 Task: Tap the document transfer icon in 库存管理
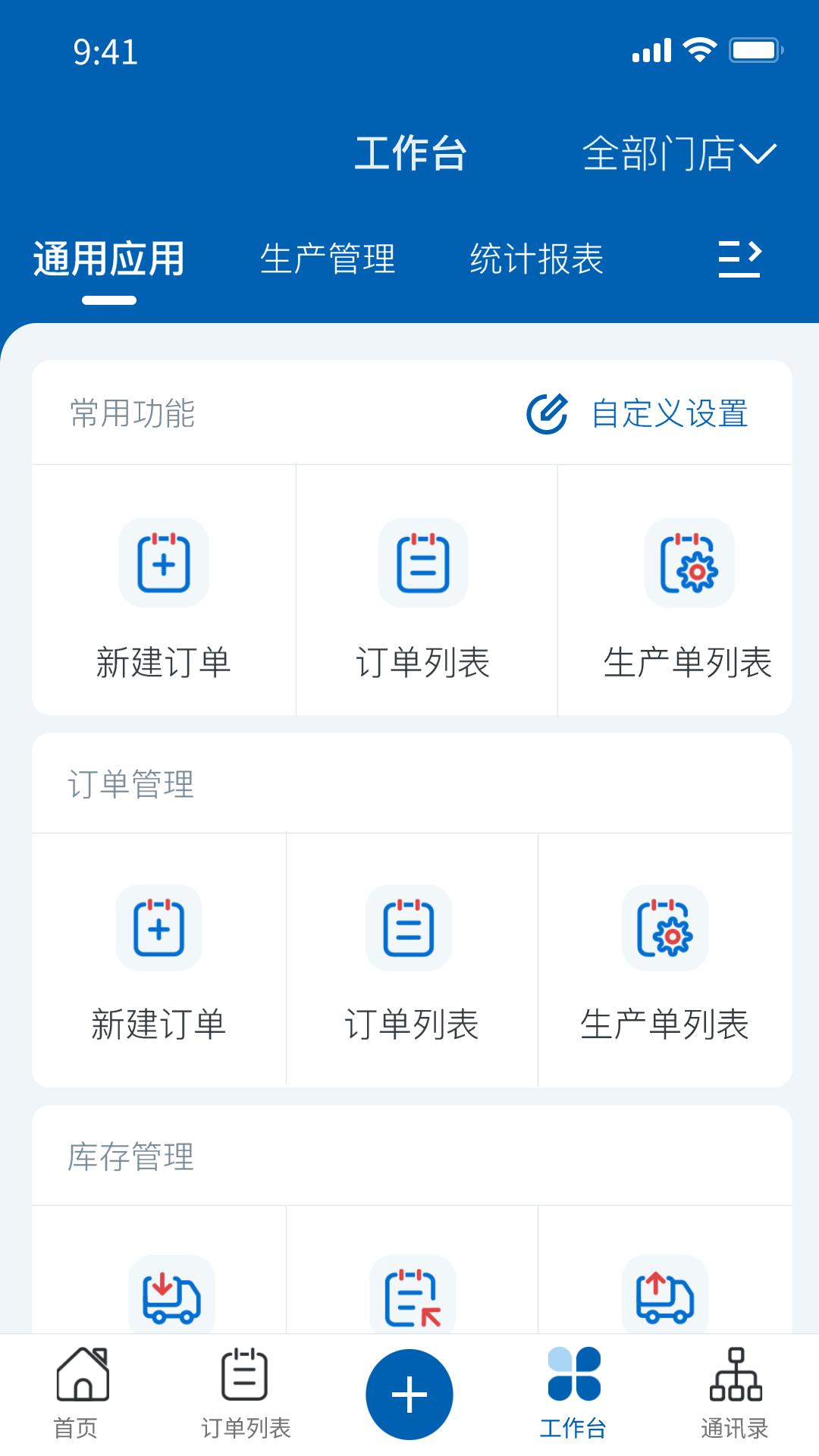[x=409, y=1294]
